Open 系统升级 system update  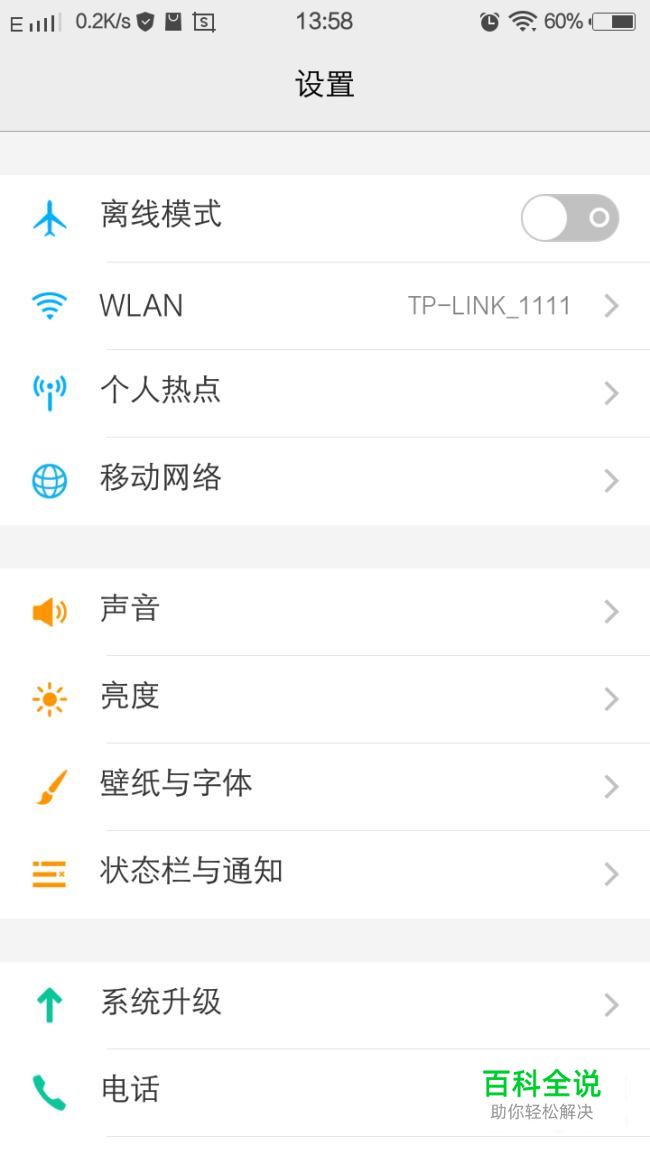(325, 1003)
